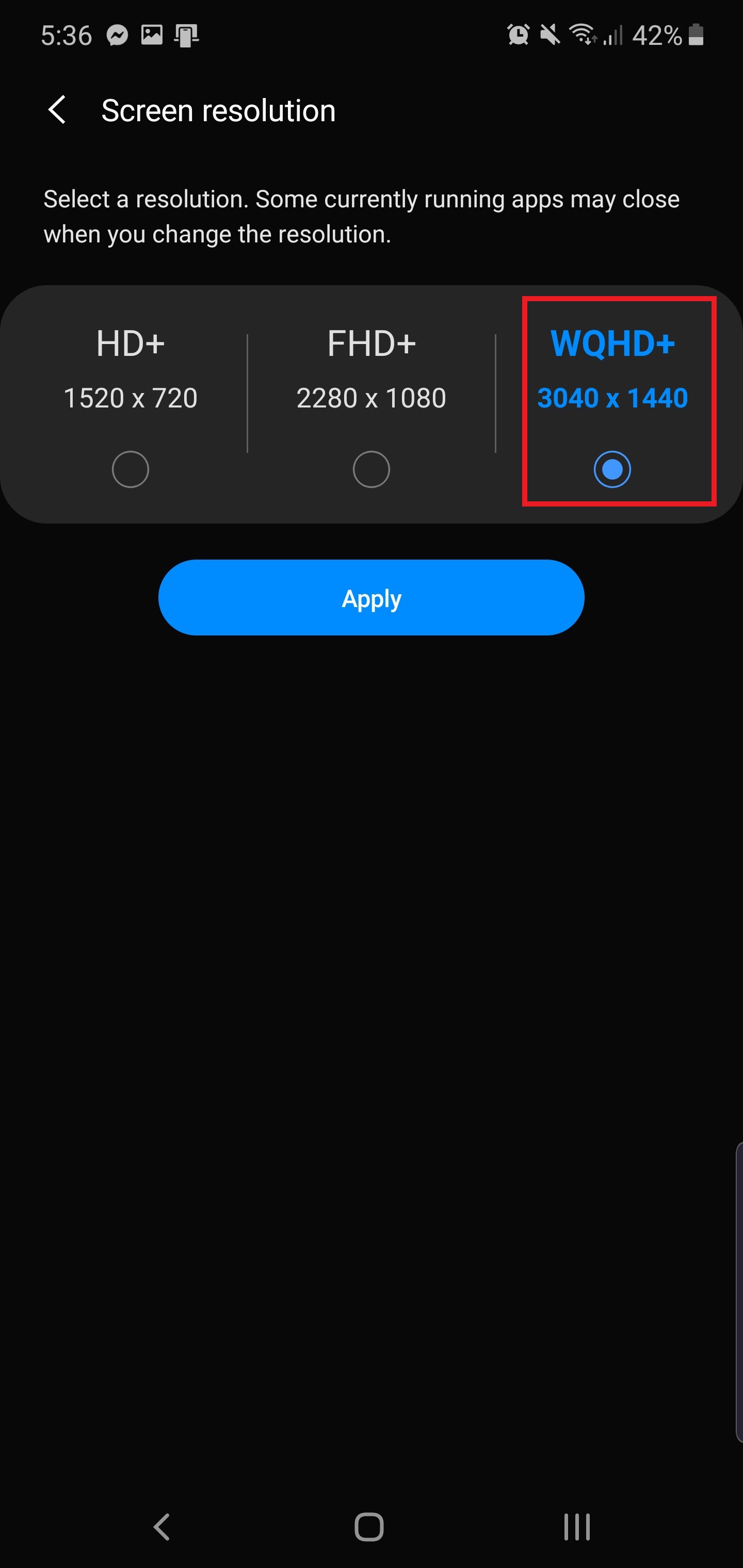The width and height of the screenshot is (743, 1568).
Task: Select WQHD+ 3040 x 1440 resolution
Action: (x=612, y=469)
